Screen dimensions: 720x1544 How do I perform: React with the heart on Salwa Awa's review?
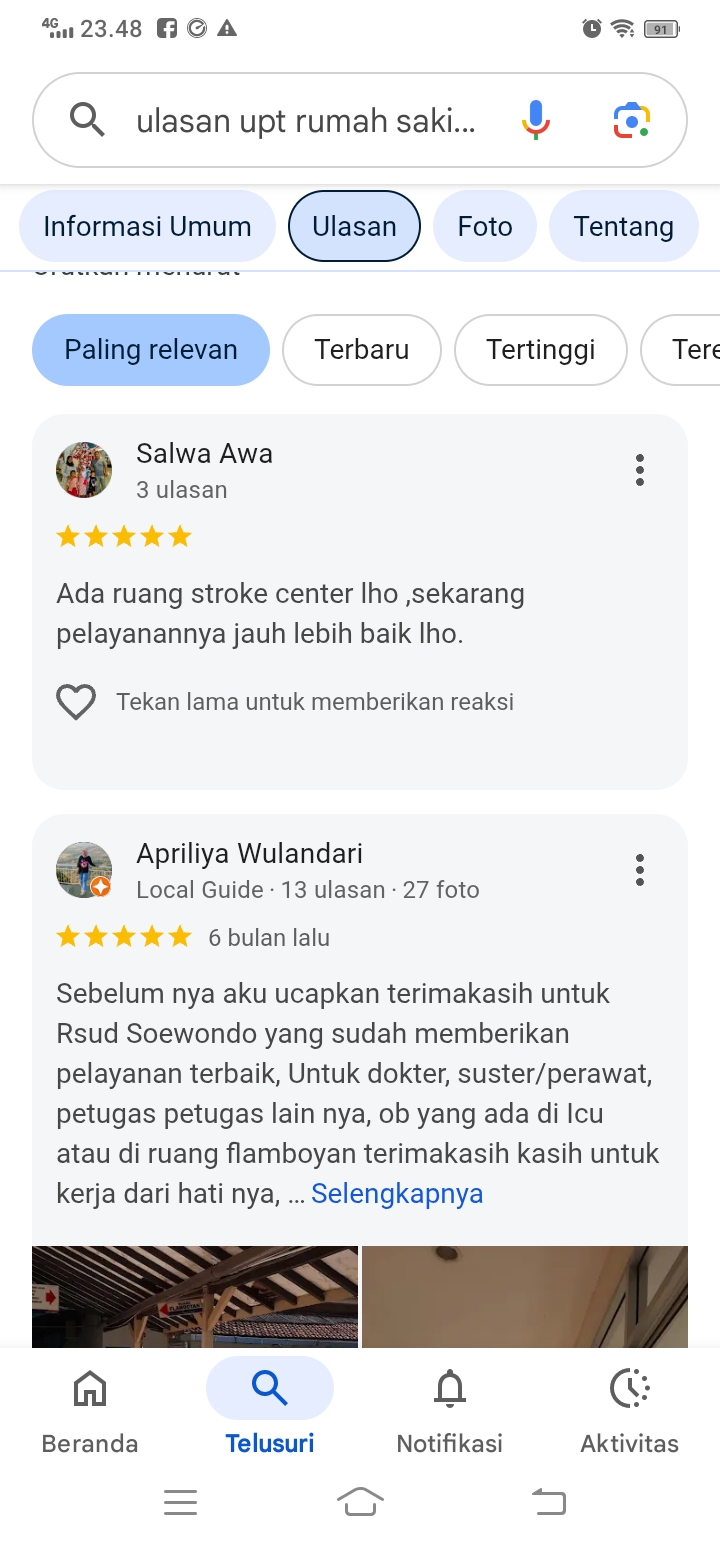(x=76, y=702)
